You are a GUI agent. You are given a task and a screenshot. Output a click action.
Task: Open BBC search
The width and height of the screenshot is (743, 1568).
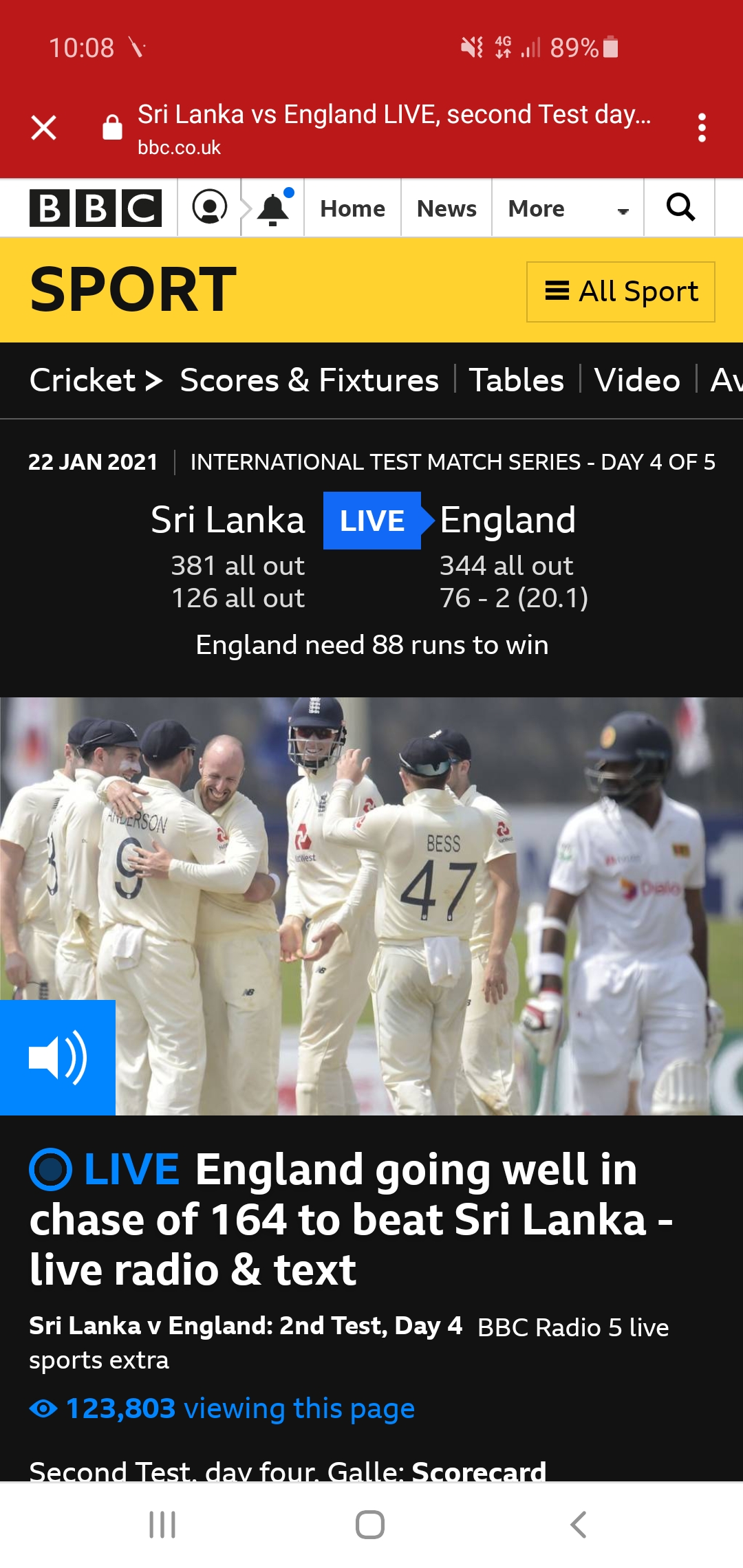click(680, 208)
